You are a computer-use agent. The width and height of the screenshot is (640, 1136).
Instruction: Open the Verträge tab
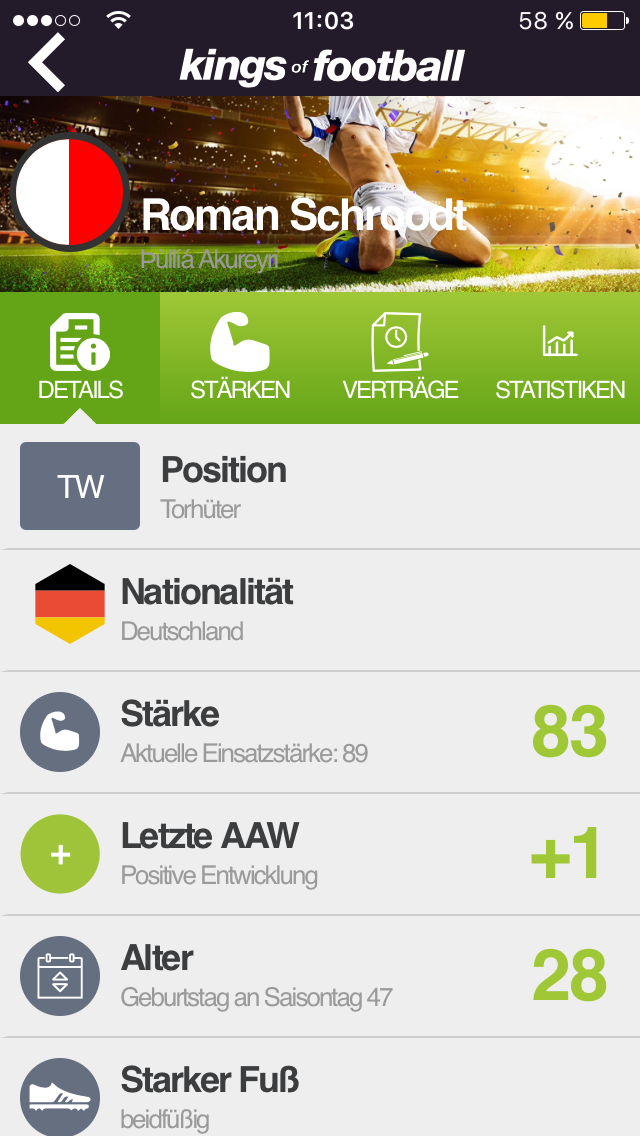pyautogui.click(x=400, y=358)
